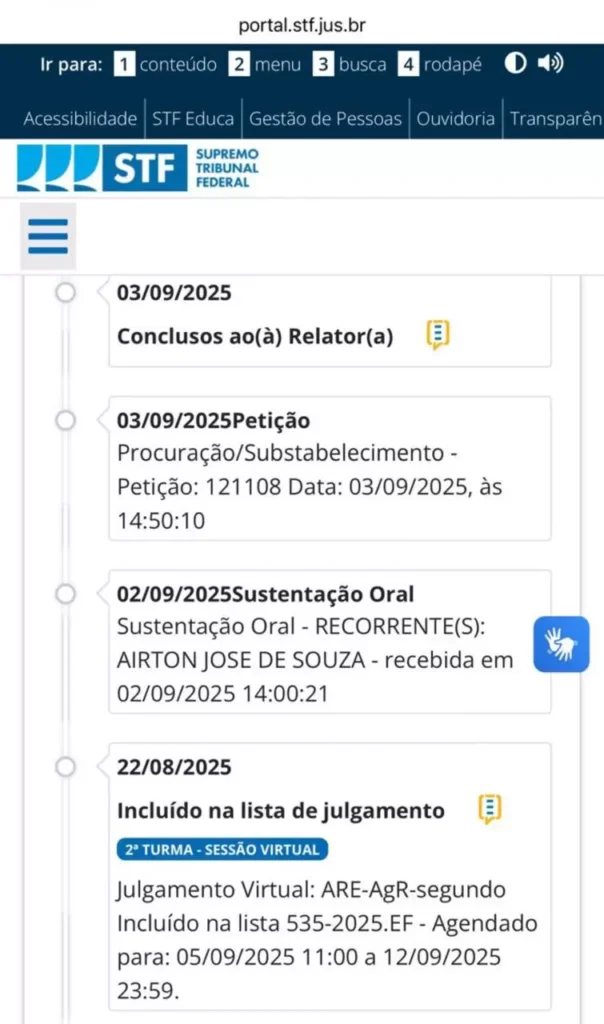Viewport: 604px width, 1024px height.
Task: Tap the 2ª Turma - Sessão Virtual badge
Action: click(x=222, y=850)
